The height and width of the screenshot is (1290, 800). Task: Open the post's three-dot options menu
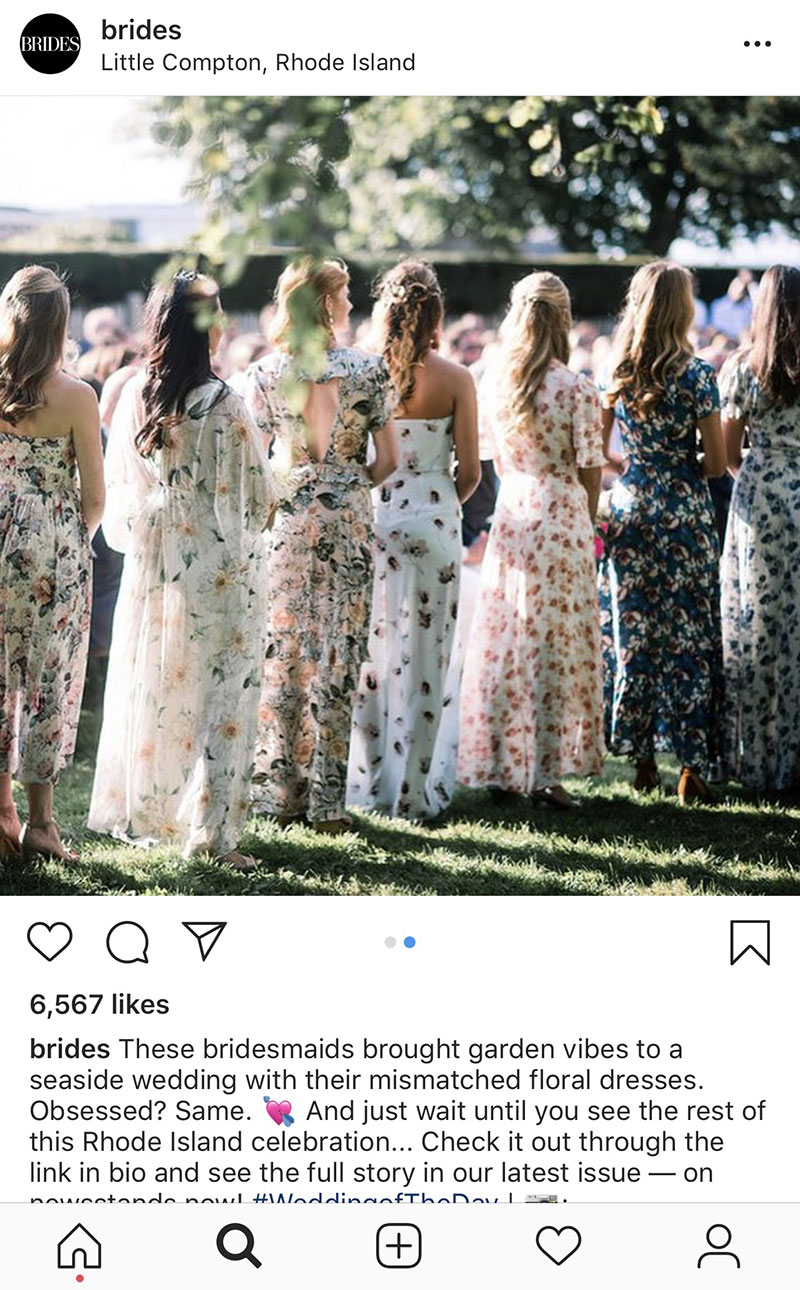tap(757, 44)
